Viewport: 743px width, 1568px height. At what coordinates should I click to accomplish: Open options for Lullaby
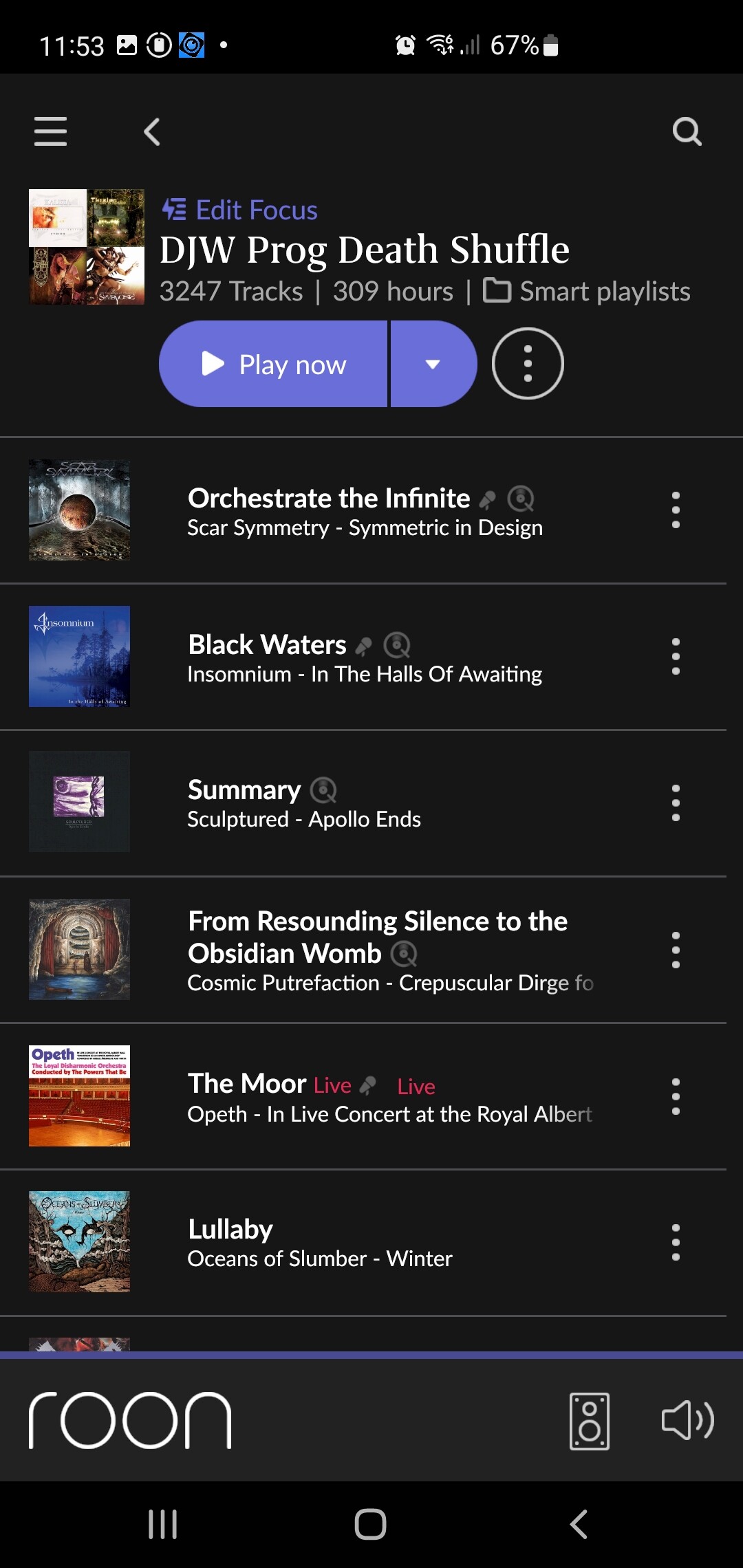click(676, 1243)
